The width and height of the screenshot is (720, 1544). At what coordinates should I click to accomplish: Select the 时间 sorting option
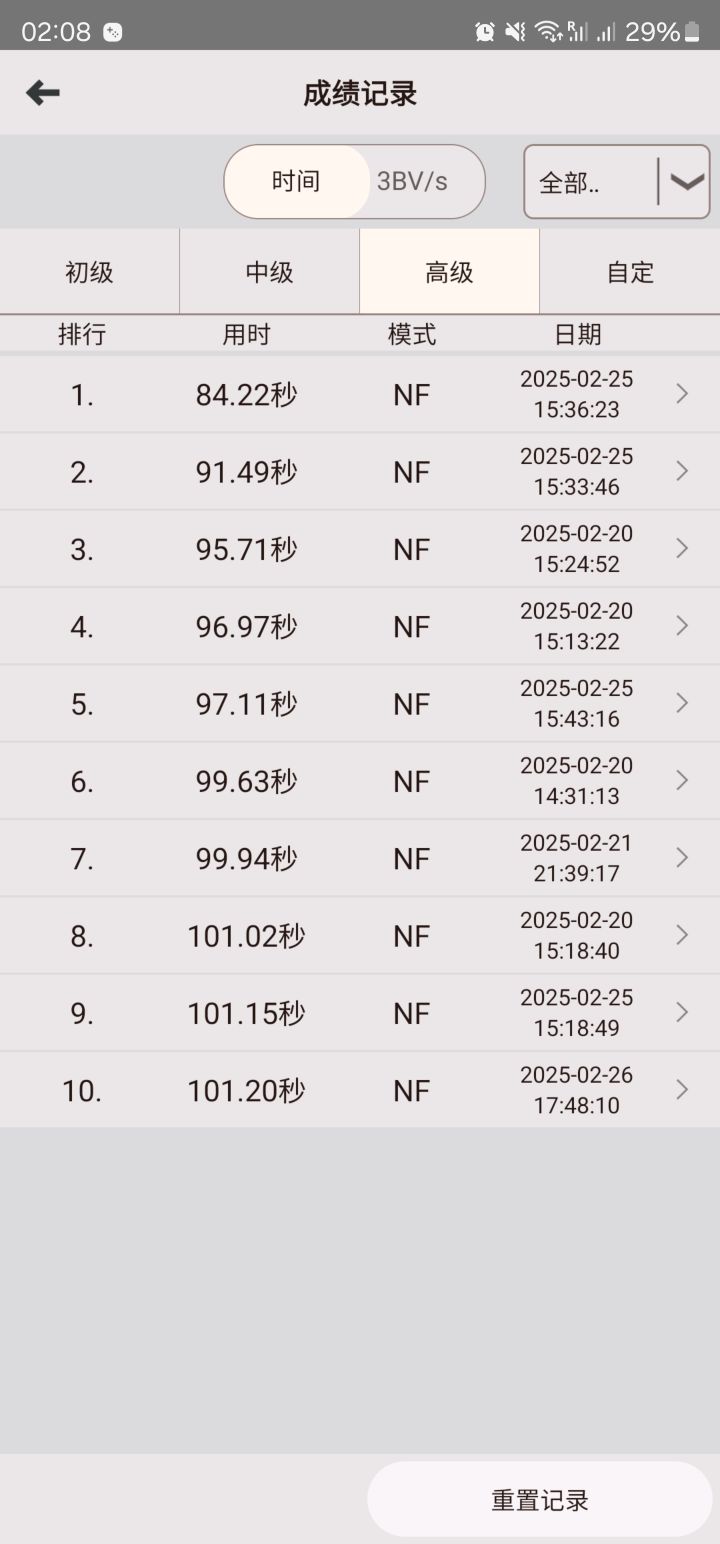tap(296, 181)
